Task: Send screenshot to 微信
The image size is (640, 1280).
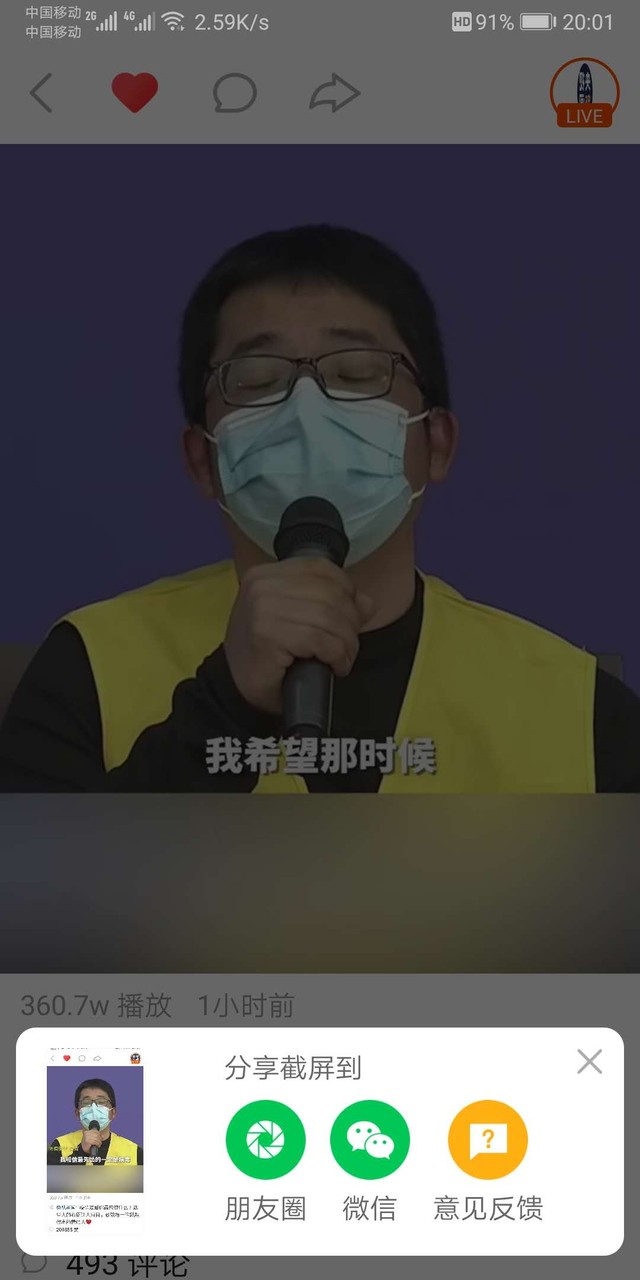Action: pyautogui.click(x=370, y=1141)
